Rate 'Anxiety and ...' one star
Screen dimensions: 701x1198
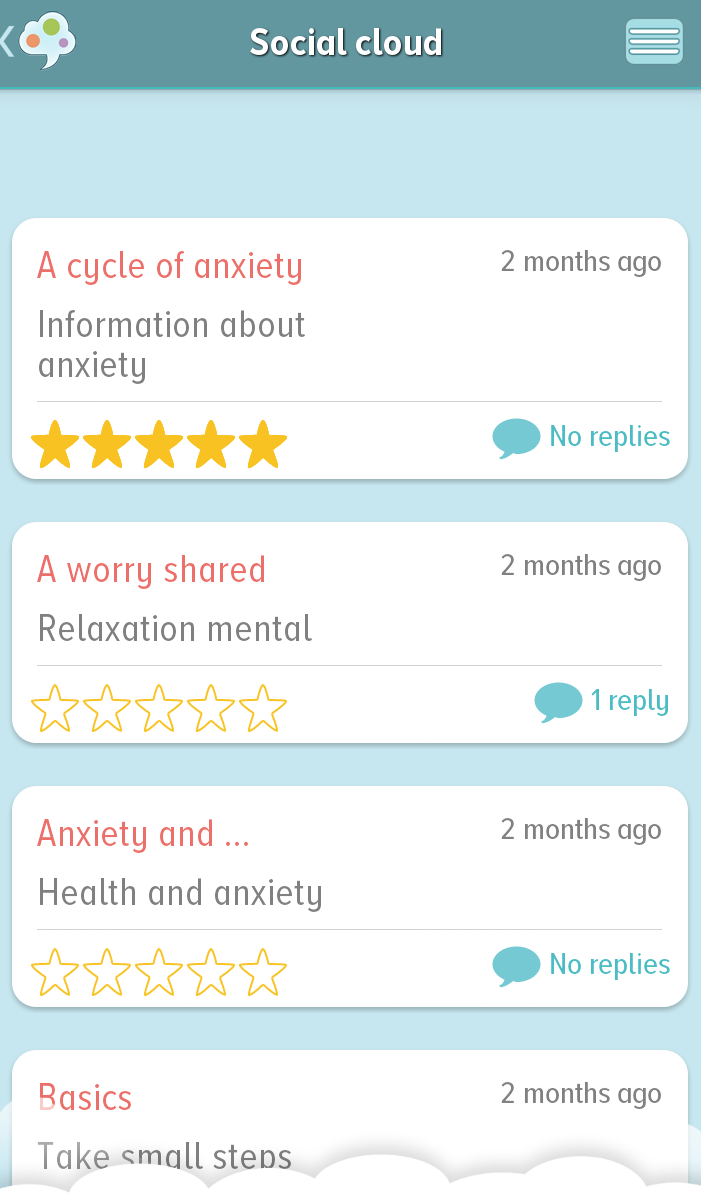(55, 972)
